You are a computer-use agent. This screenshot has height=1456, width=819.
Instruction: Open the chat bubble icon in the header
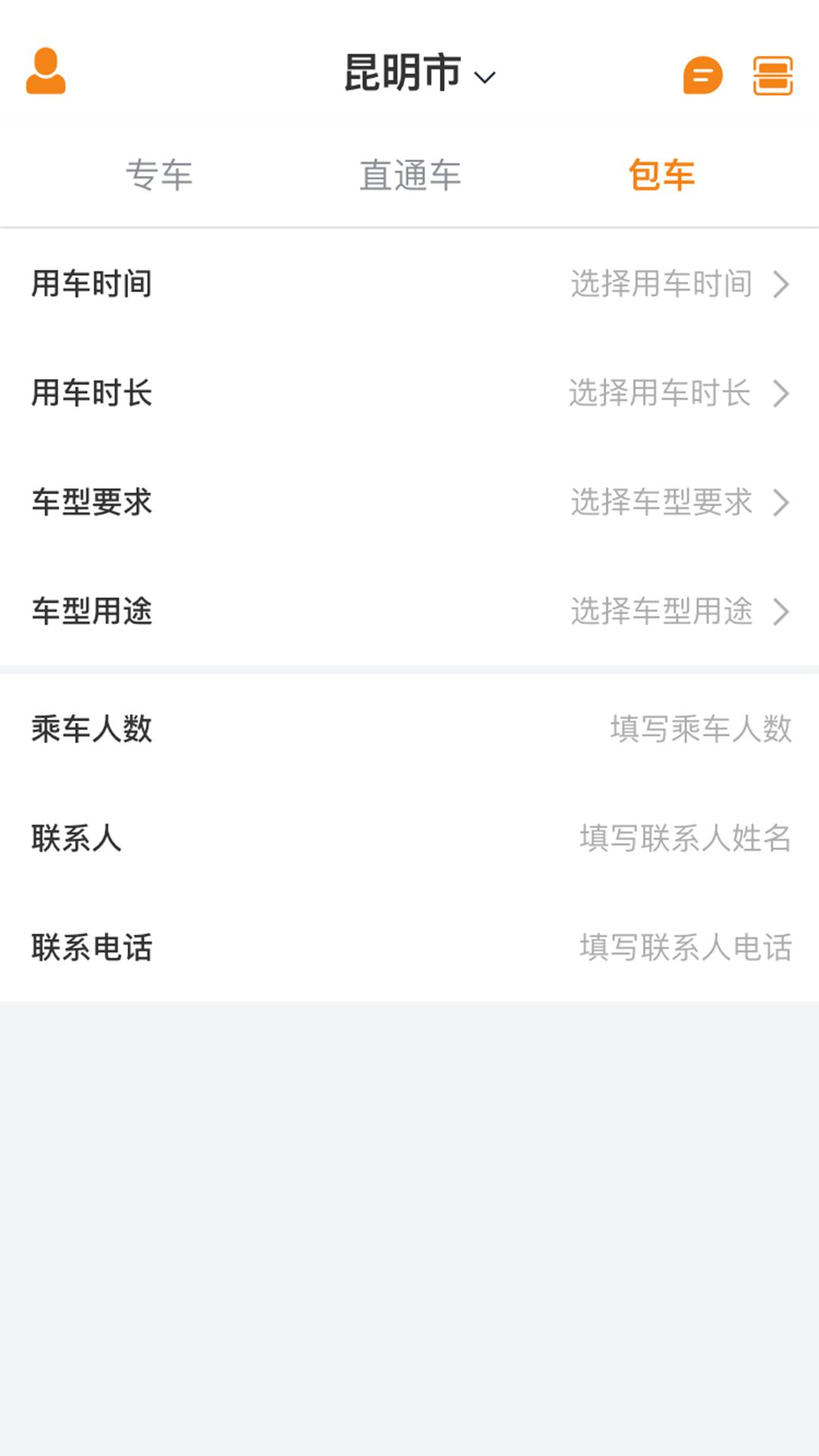coord(701,76)
